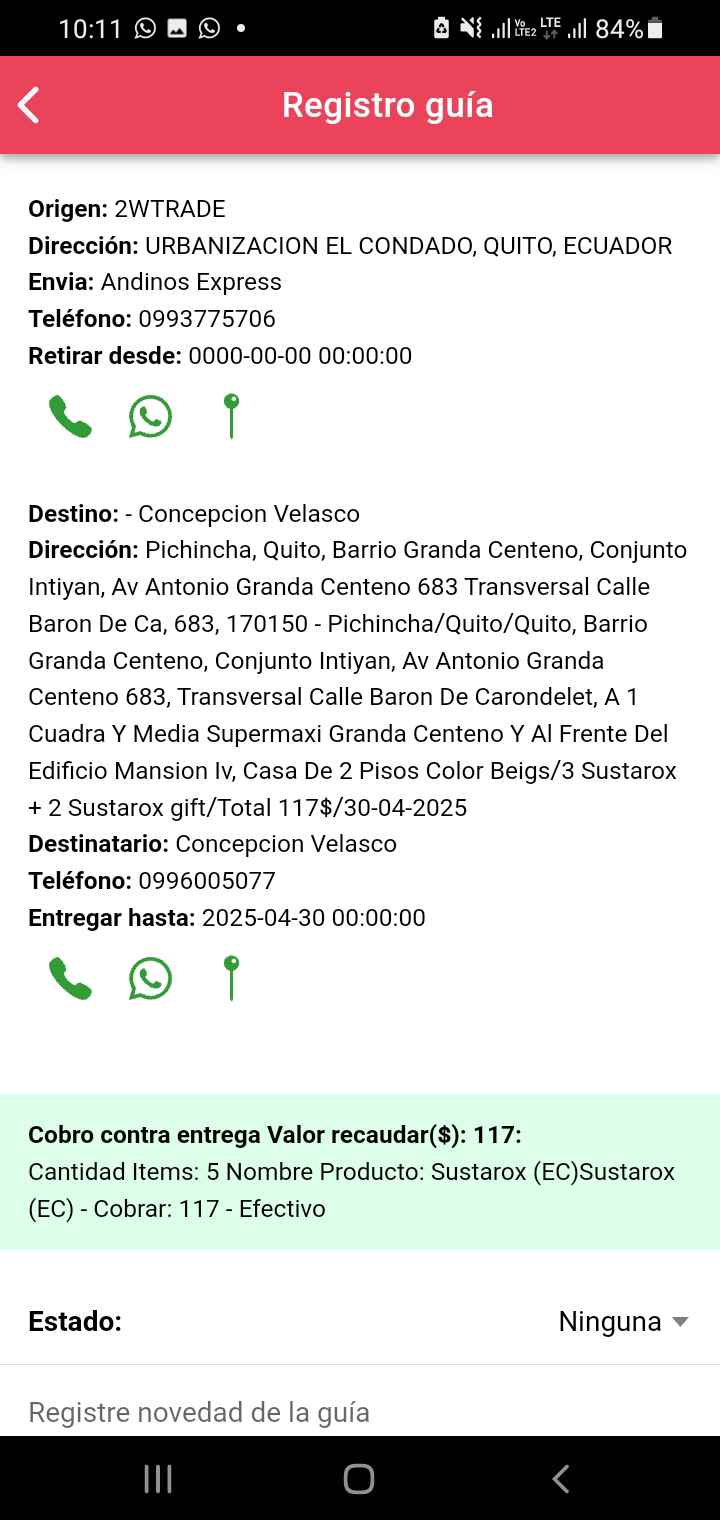View destination location pin on map
This screenshot has width=720, height=1520.
pyautogui.click(x=231, y=978)
